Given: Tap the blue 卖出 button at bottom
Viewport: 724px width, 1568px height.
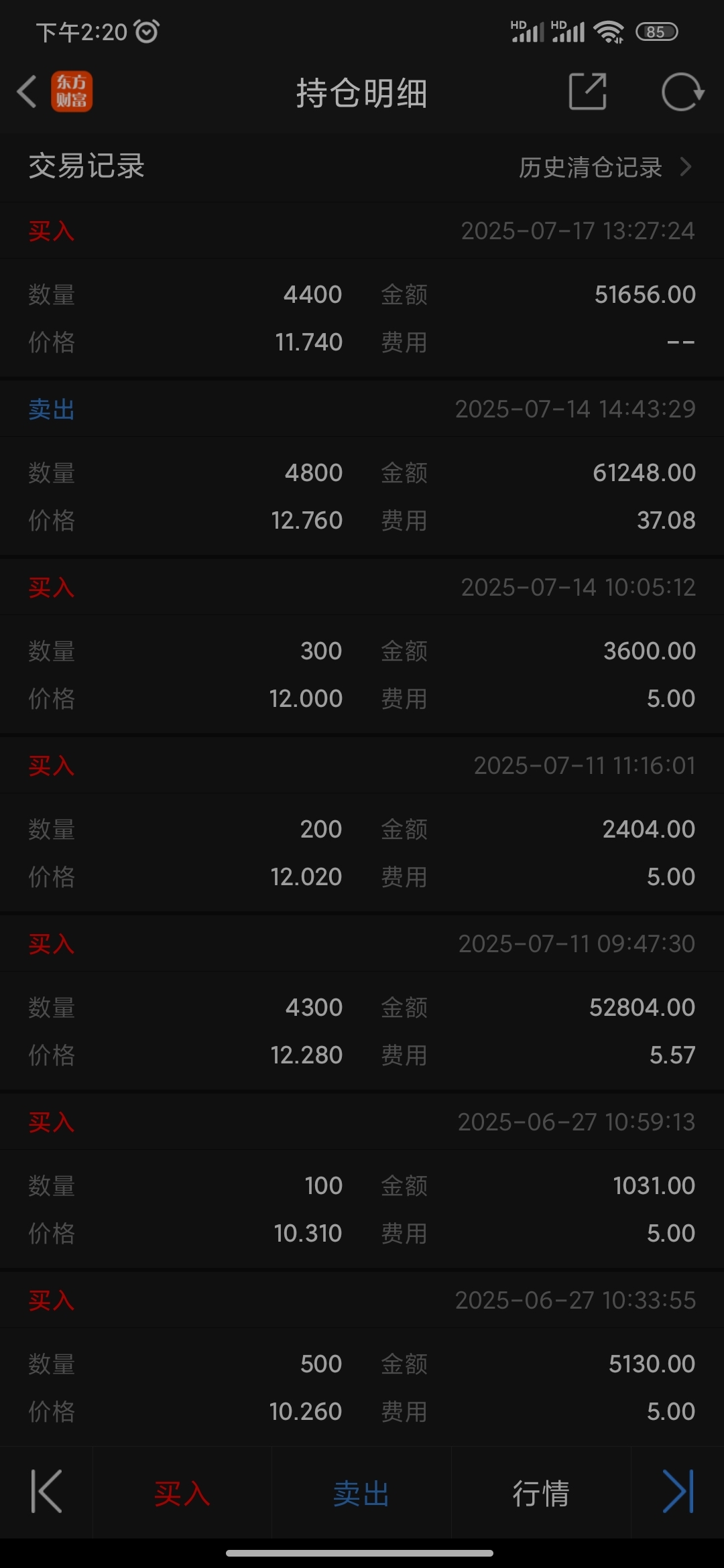Looking at the screenshot, I should pyautogui.click(x=361, y=1494).
